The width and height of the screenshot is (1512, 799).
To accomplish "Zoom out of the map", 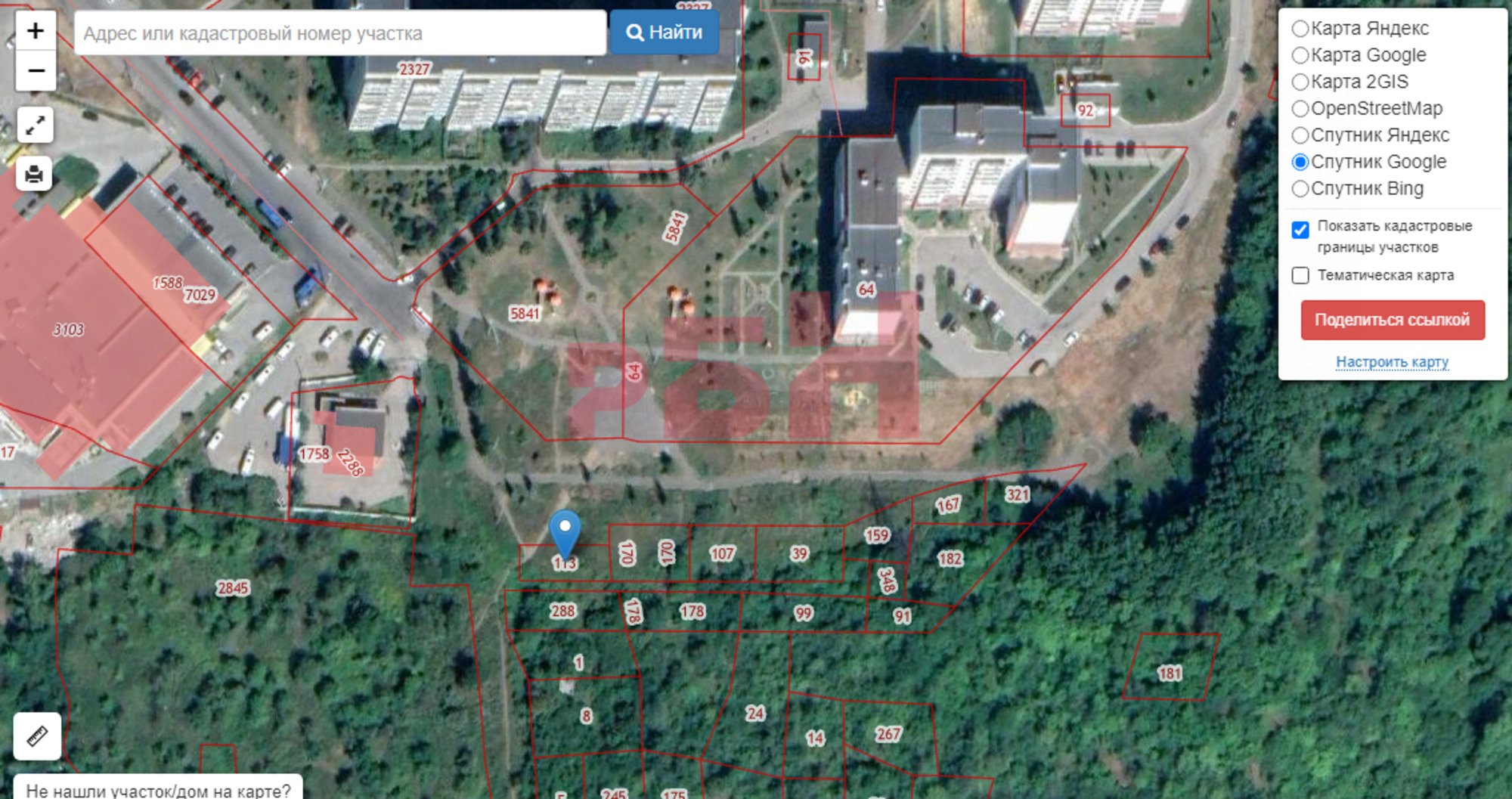I will click(36, 71).
